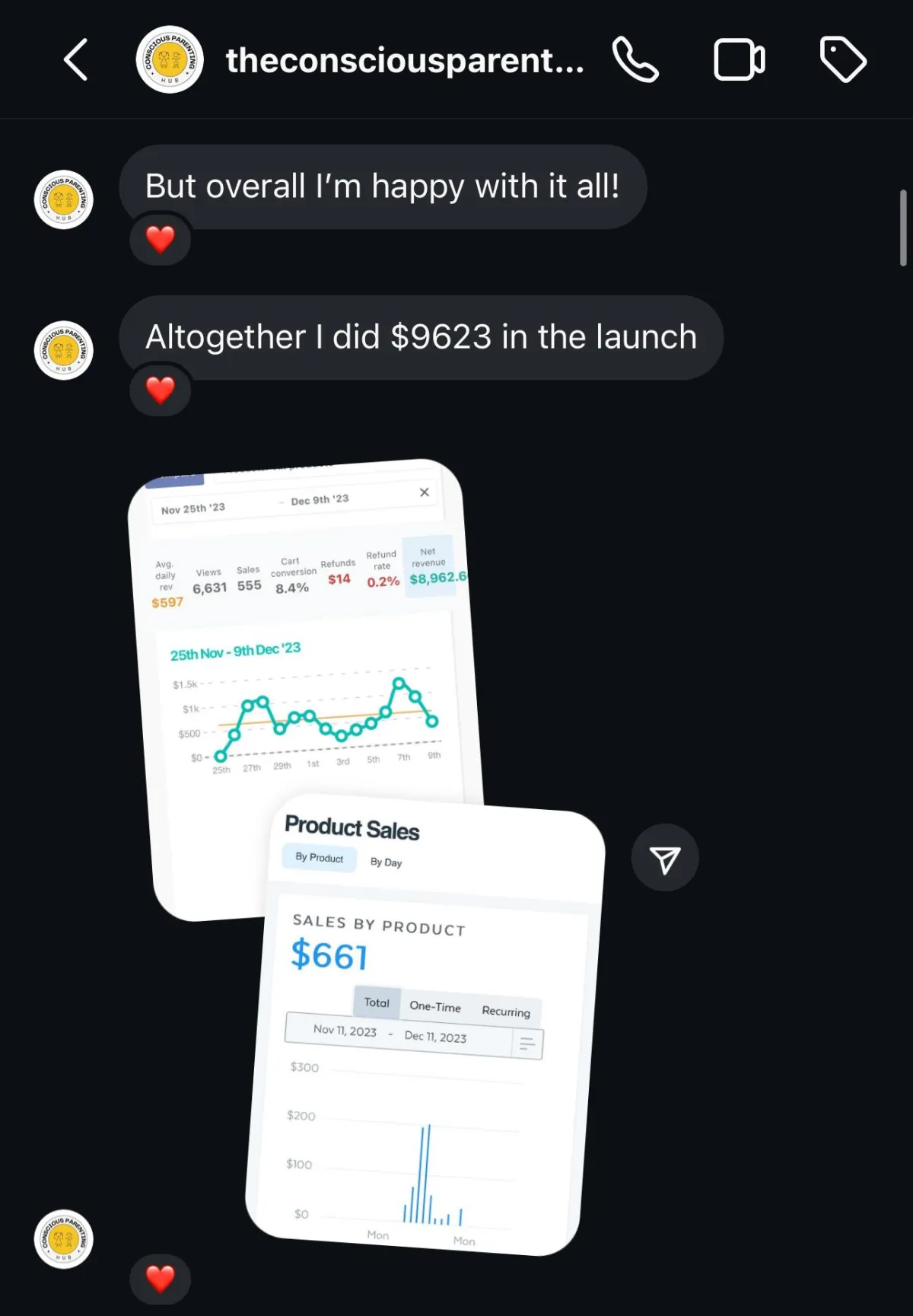913x1316 pixels.
Task: Tap the heart reaction under "$9623 in the launch"
Action: point(160,390)
